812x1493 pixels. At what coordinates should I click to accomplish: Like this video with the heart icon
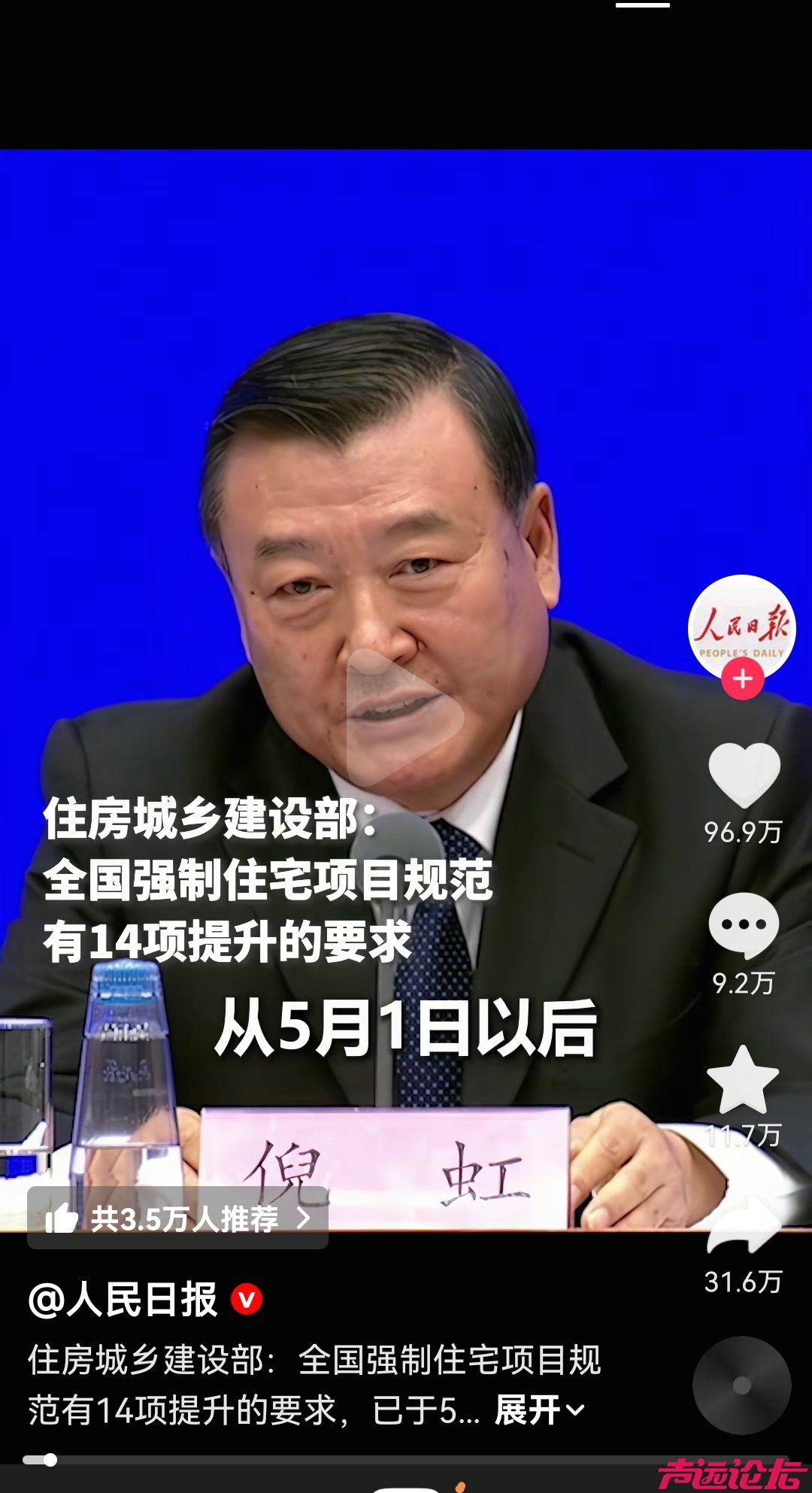click(744, 775)
